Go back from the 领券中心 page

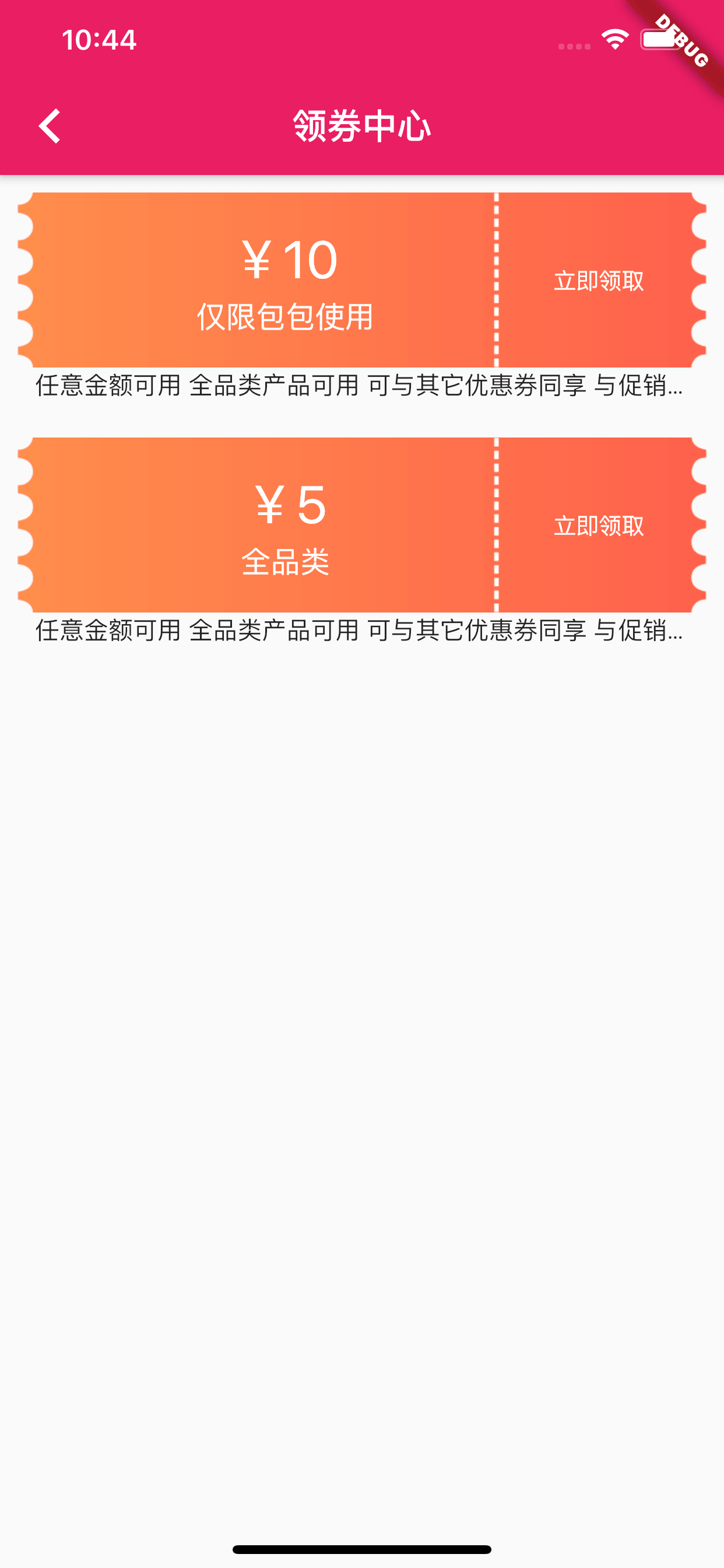point(50,126)
